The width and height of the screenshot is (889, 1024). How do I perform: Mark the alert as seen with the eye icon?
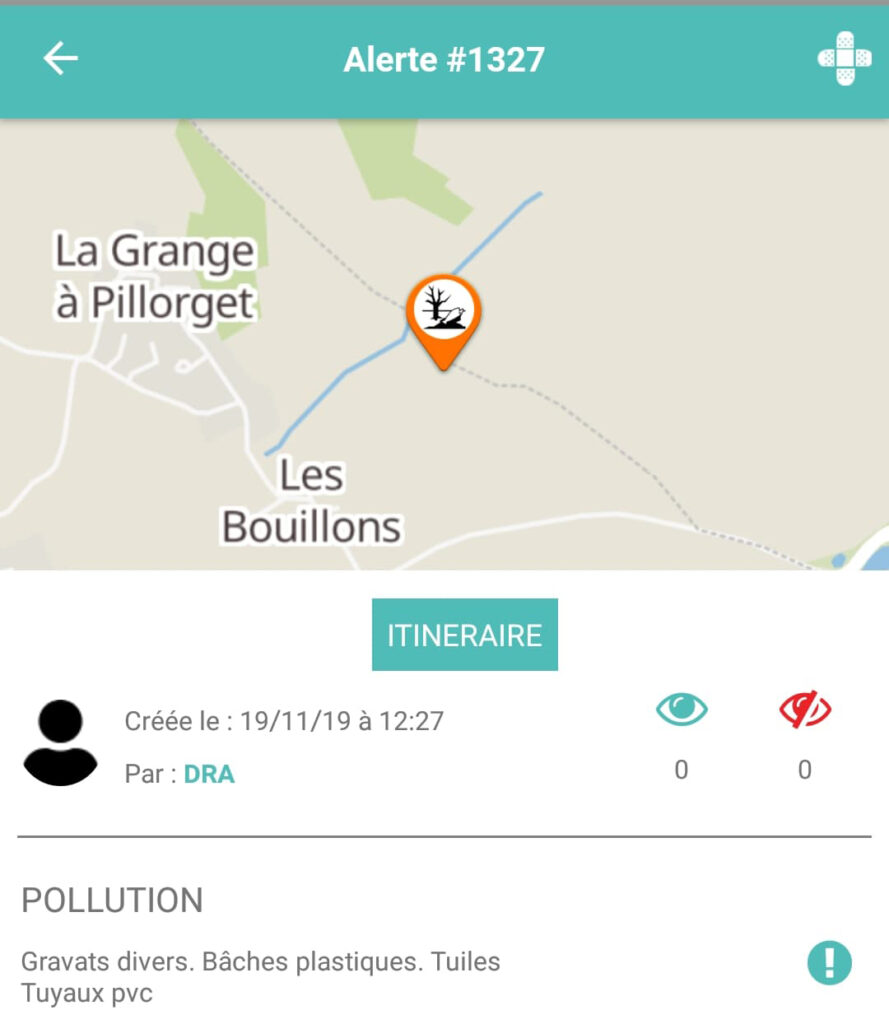point(681,710)
